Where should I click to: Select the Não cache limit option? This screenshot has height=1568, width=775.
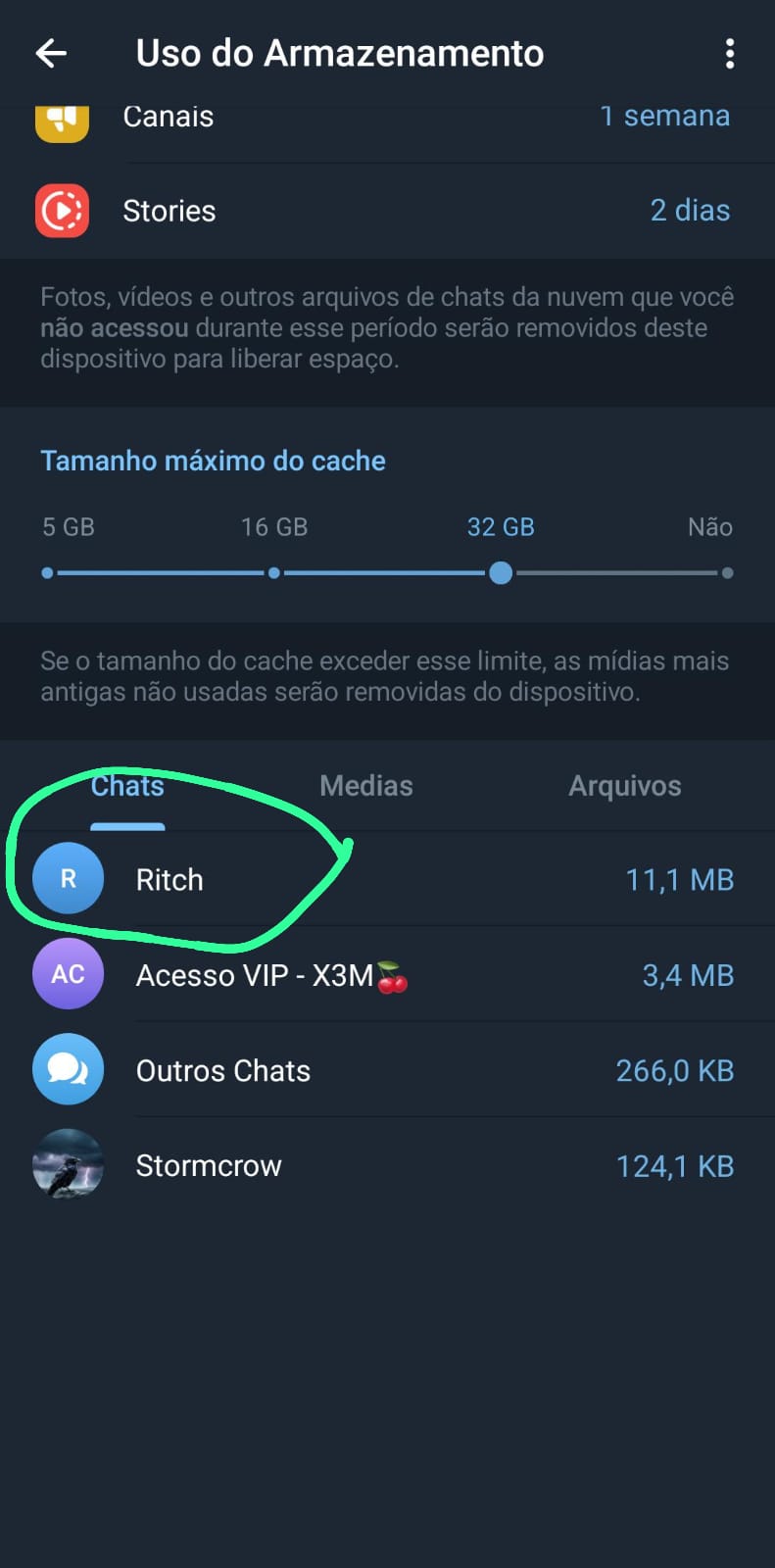tap(727, 573)
